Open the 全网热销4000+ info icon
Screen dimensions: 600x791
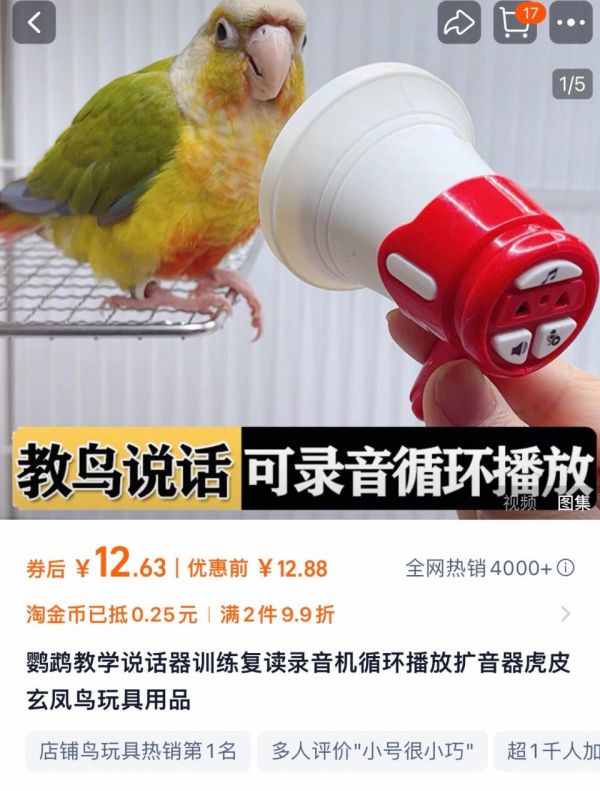566,568
